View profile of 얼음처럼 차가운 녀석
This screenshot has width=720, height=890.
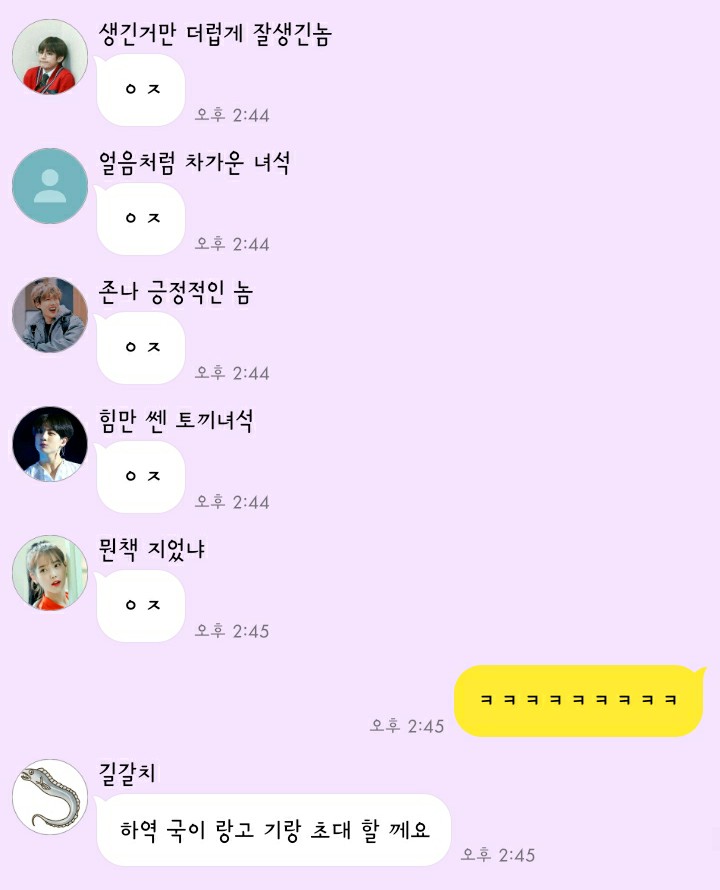pyautogui.click(x=50, y=187)
